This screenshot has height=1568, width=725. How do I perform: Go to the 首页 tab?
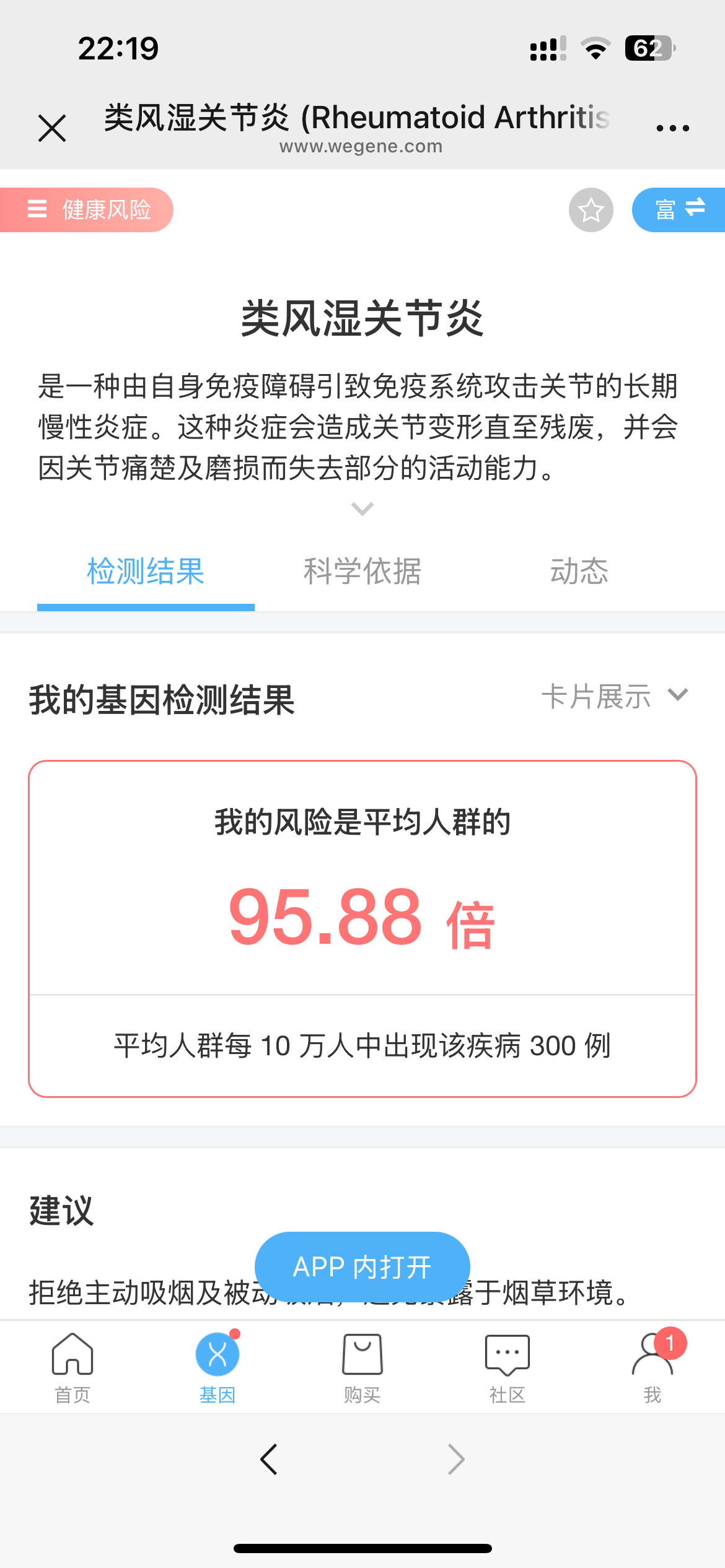tap(72, 1367)
